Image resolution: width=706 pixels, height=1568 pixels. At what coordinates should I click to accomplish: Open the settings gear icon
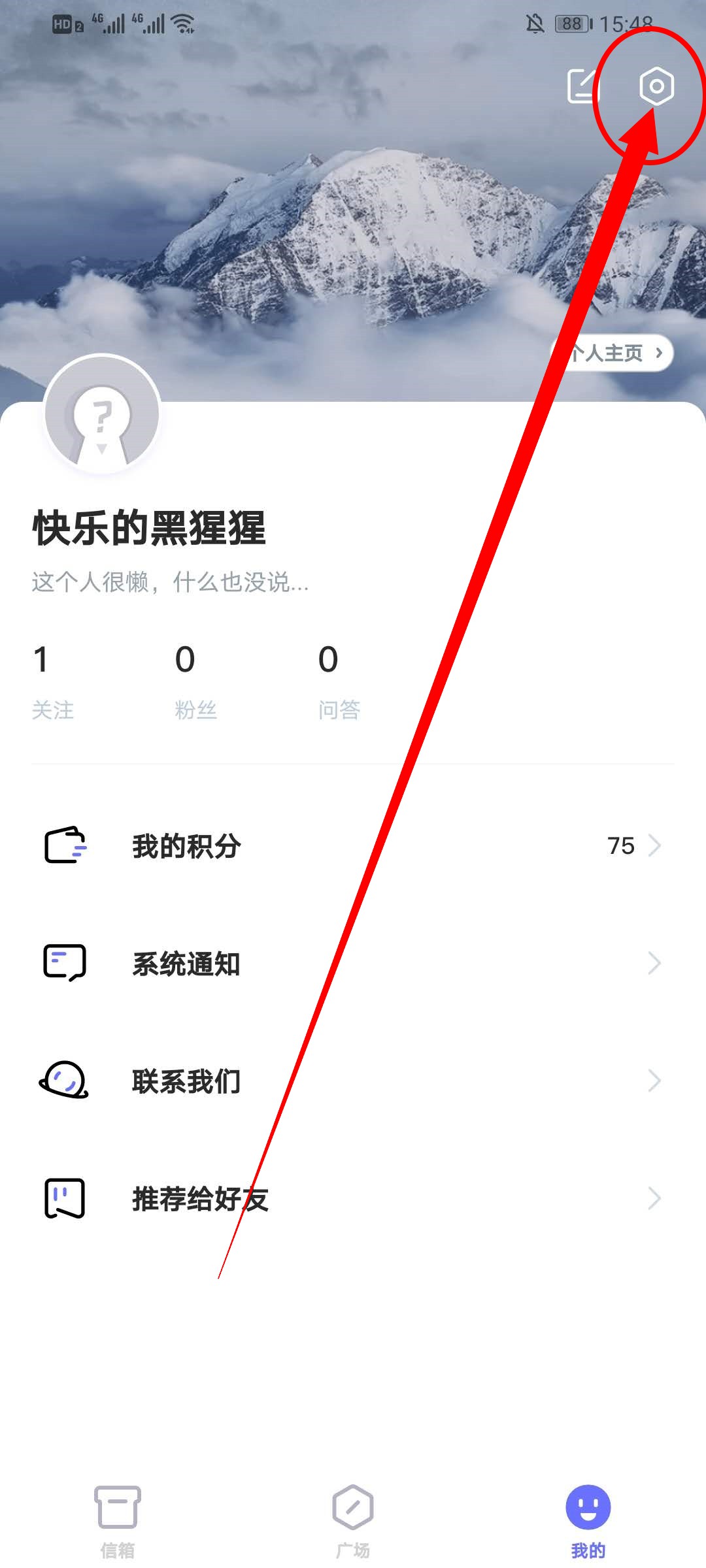[656, 86]
